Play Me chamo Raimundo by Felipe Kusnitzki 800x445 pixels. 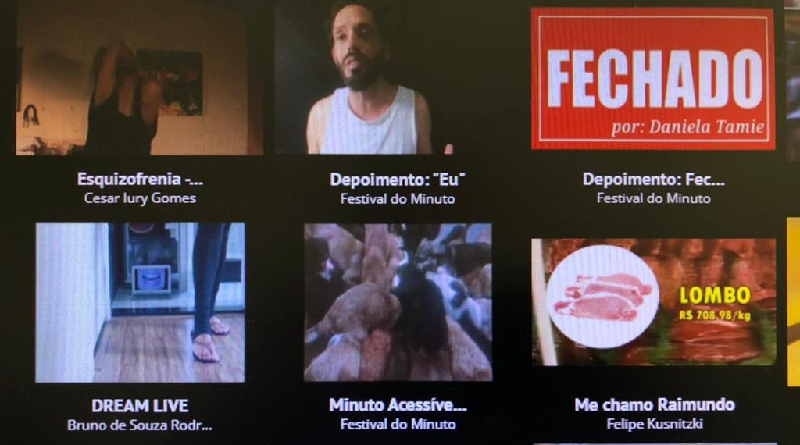click(x=653, y=302)
